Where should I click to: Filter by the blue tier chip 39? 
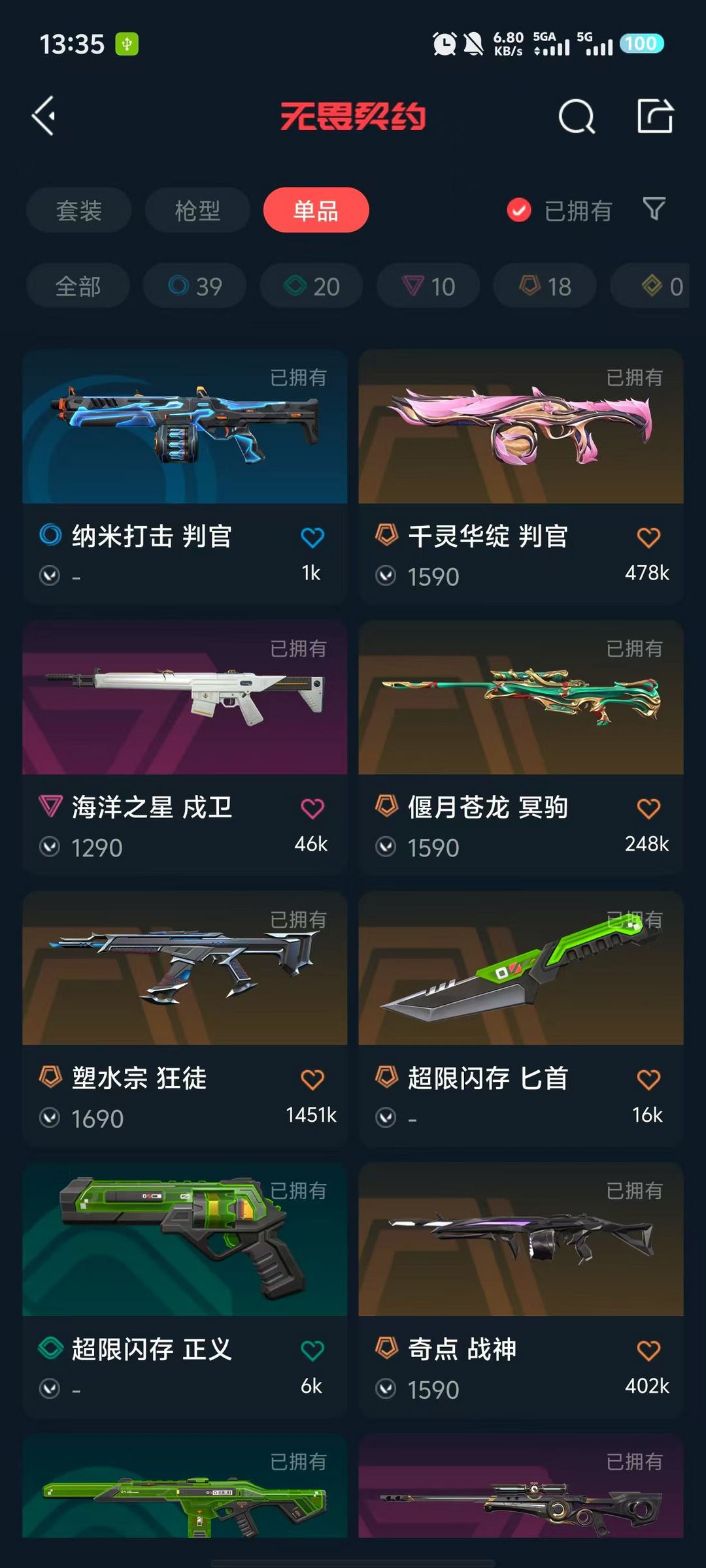click(x=195, y=286)
